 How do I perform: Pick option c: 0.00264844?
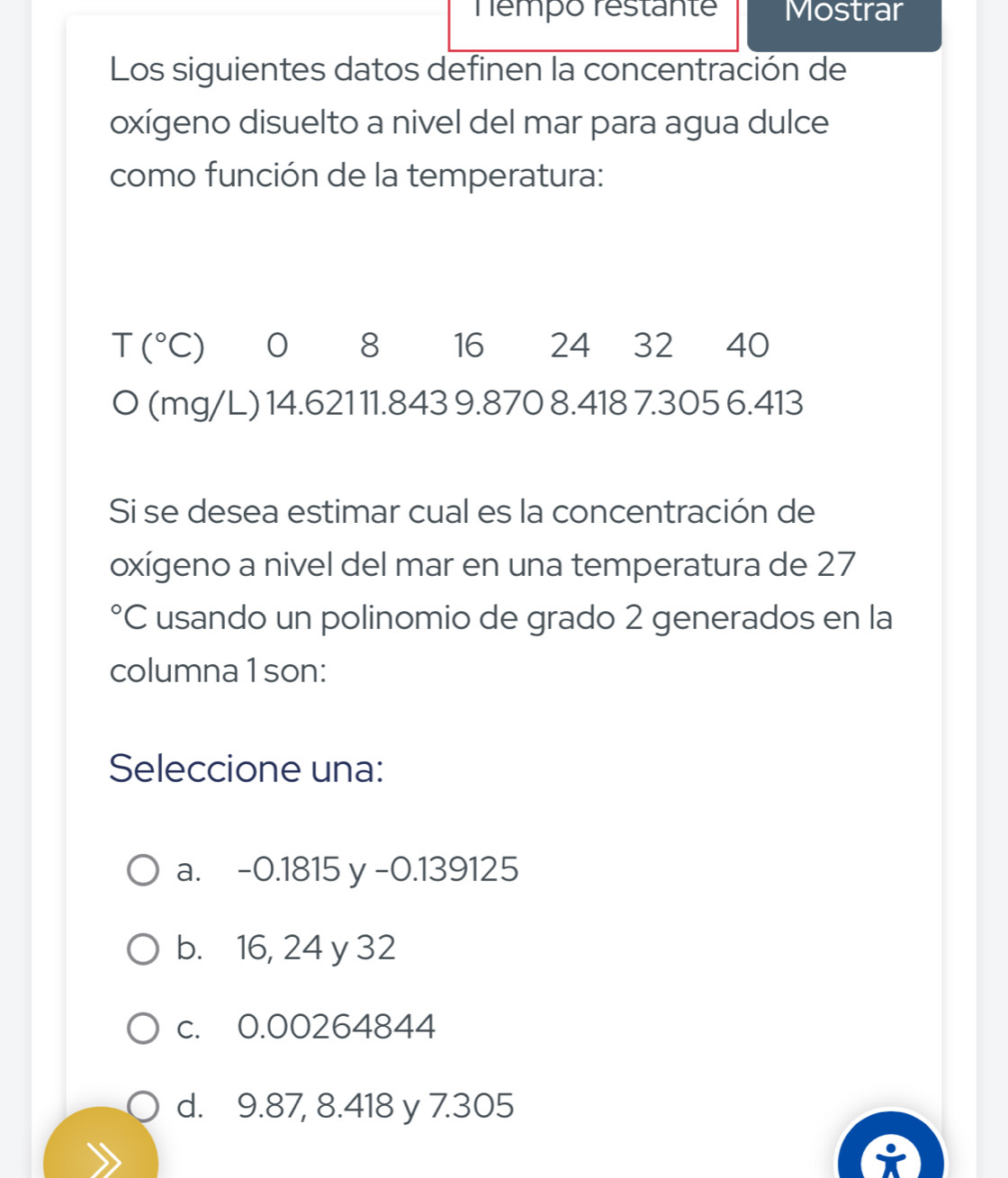coord(143,1028)
